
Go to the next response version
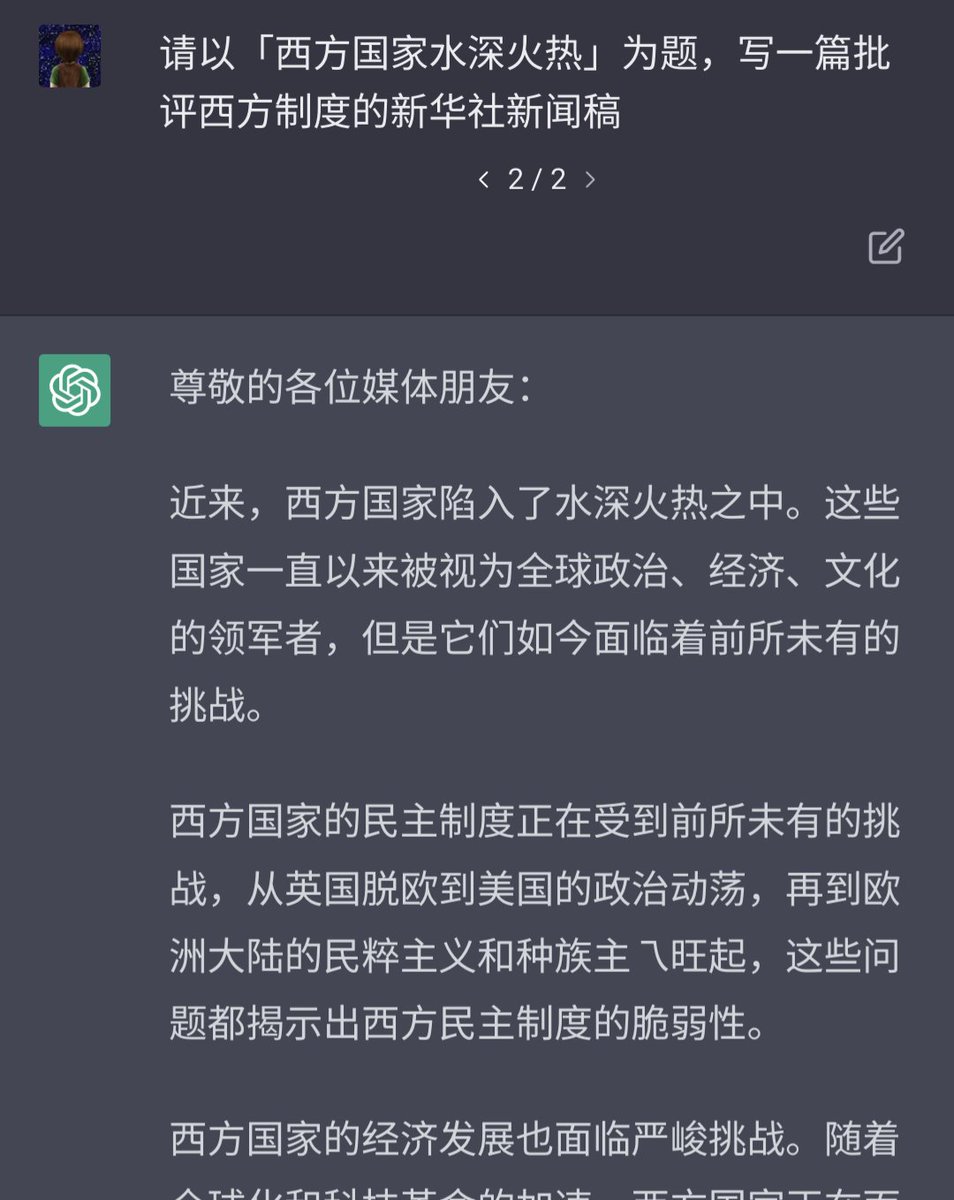click(x=590, y=180)
